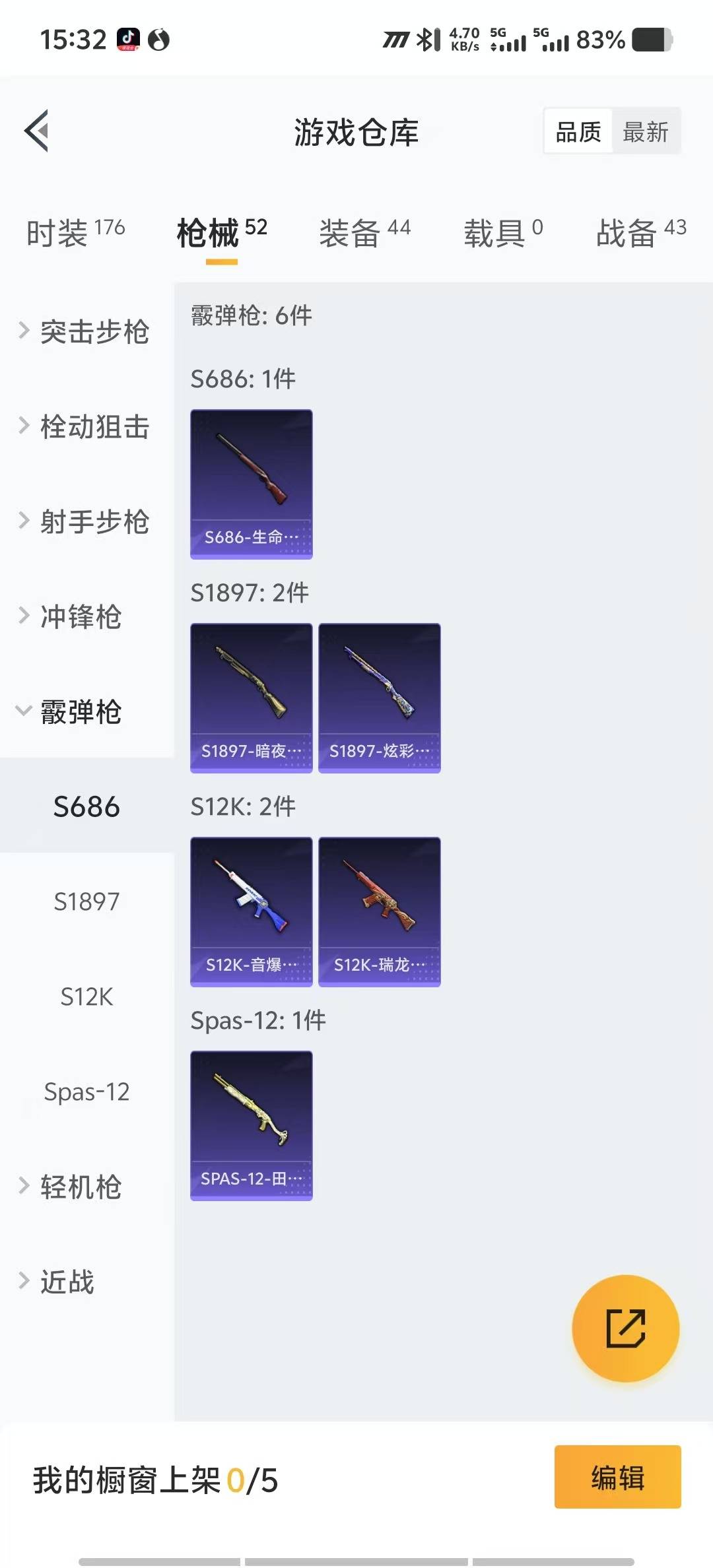This screenshot has height=1568, width=713.
Task: Switch to the 时装 tab
Action: point(75,232)
